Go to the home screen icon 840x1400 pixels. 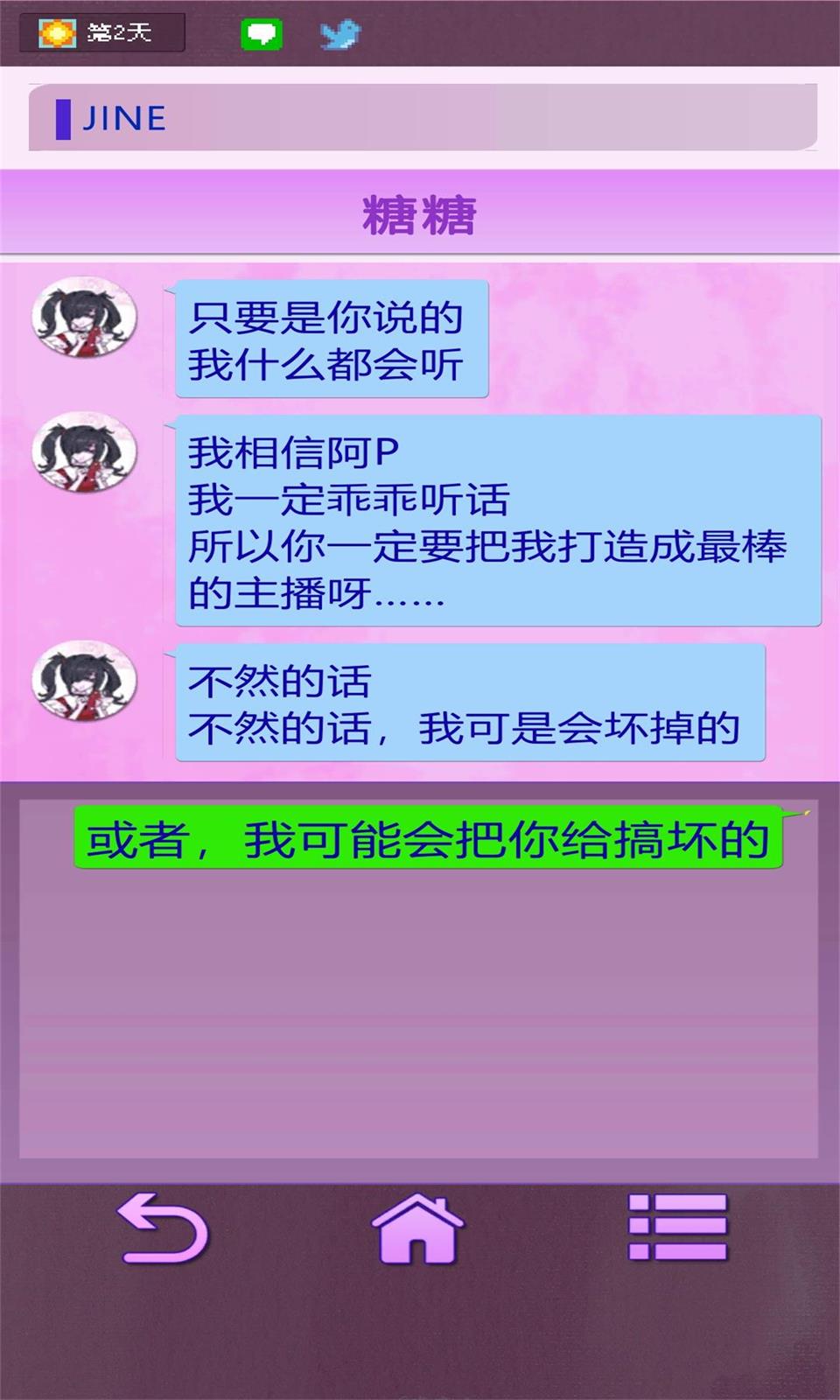coord(417,1228)
